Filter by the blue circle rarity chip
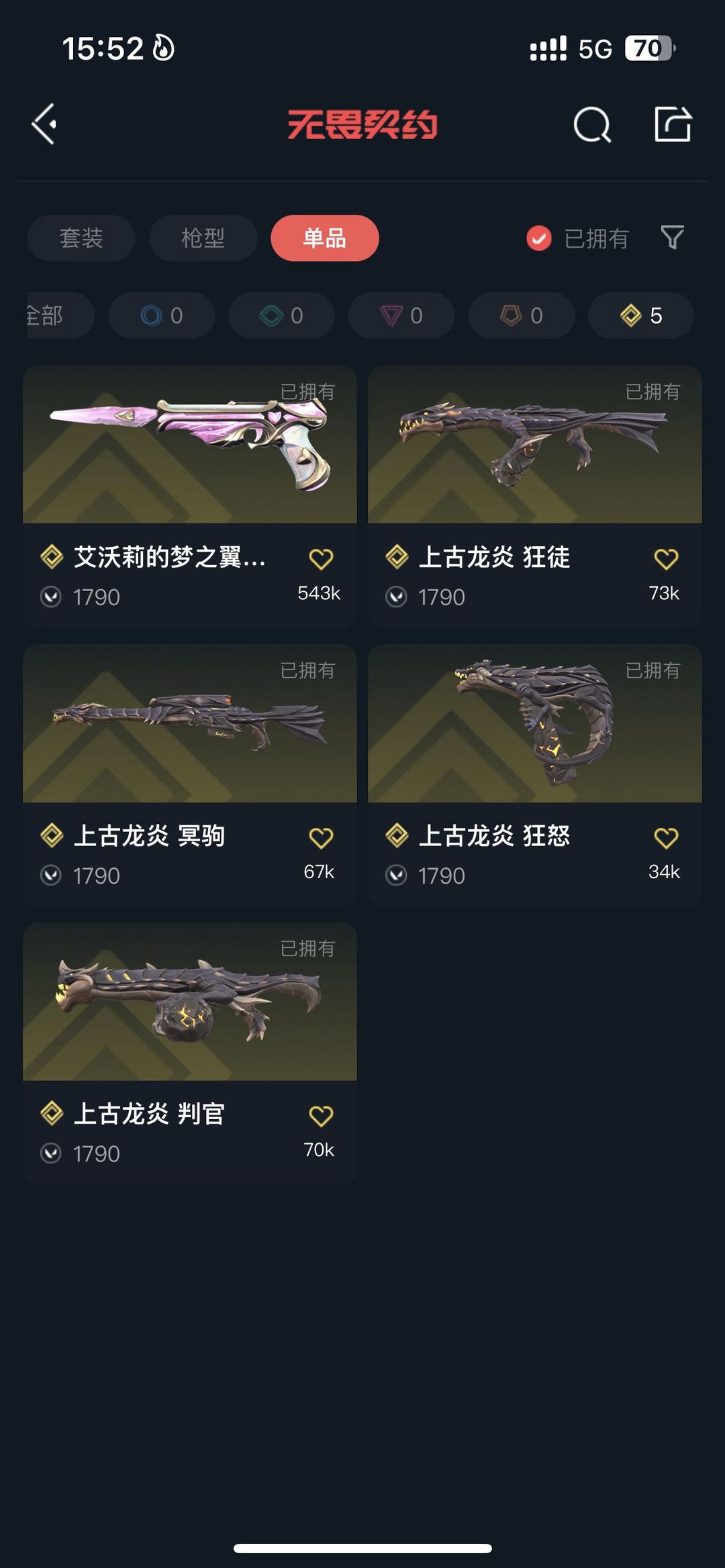 tap(162, 315)
